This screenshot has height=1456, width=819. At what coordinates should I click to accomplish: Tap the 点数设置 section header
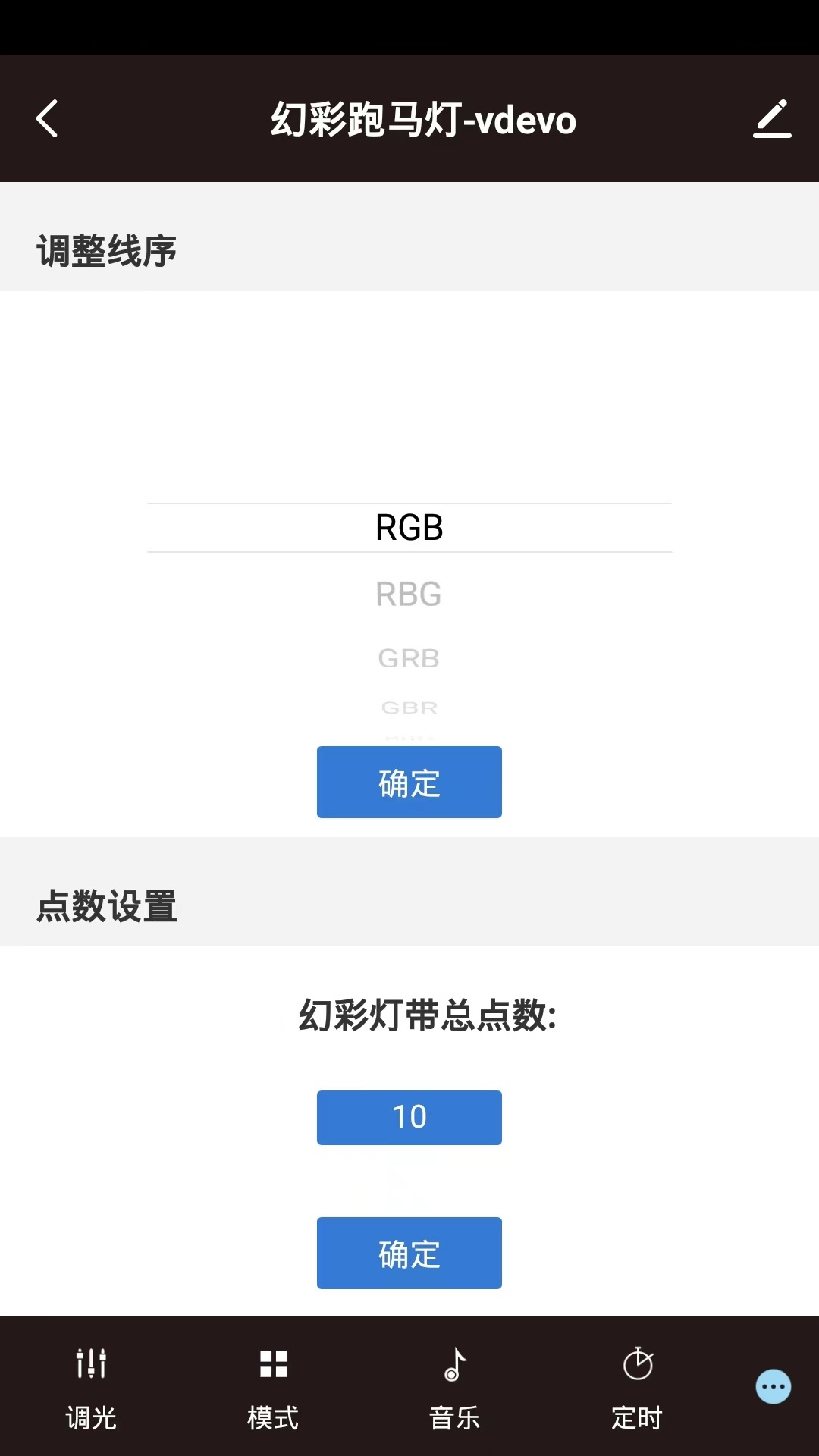[x=106, y=905]
